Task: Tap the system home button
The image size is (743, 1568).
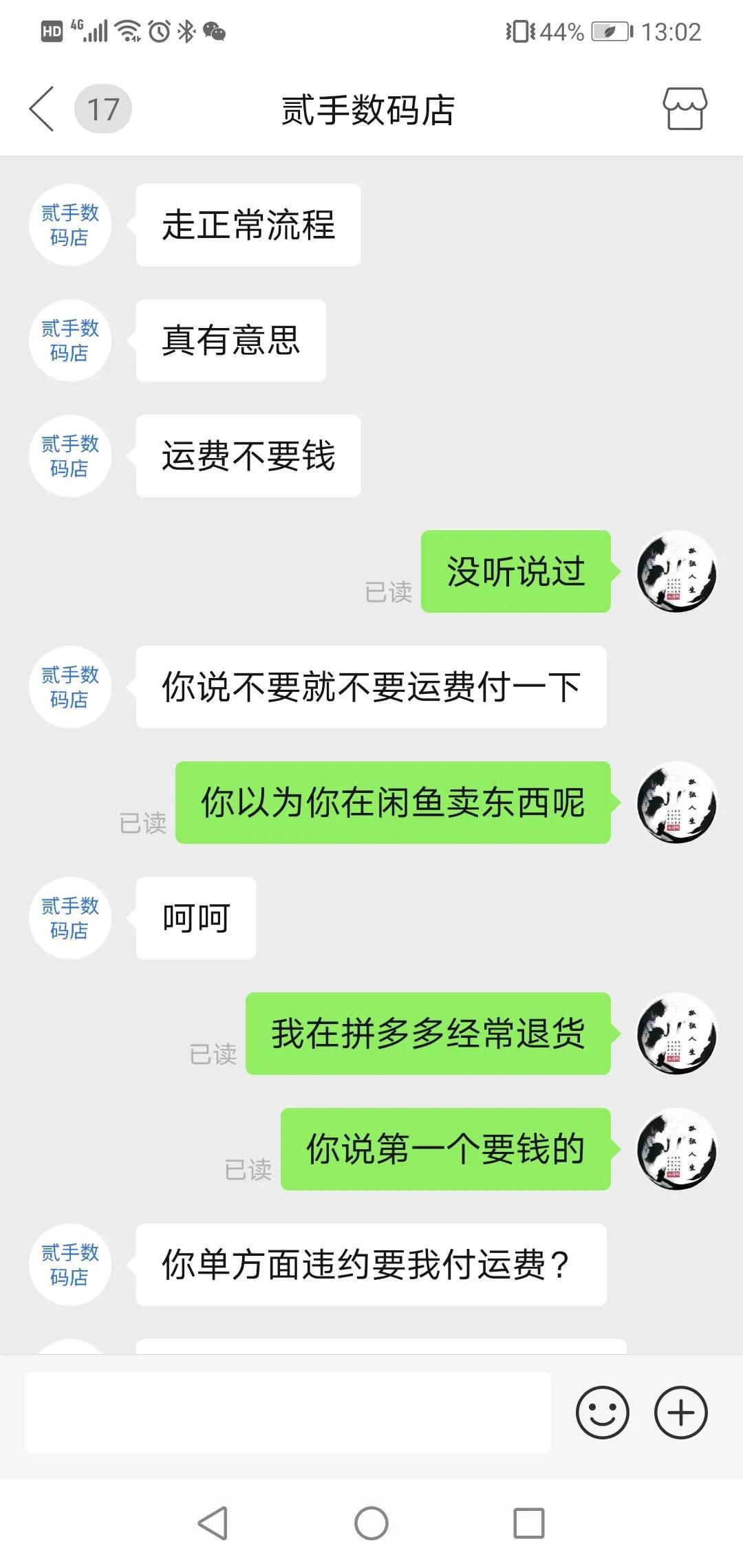Action: pos(371,1524)
